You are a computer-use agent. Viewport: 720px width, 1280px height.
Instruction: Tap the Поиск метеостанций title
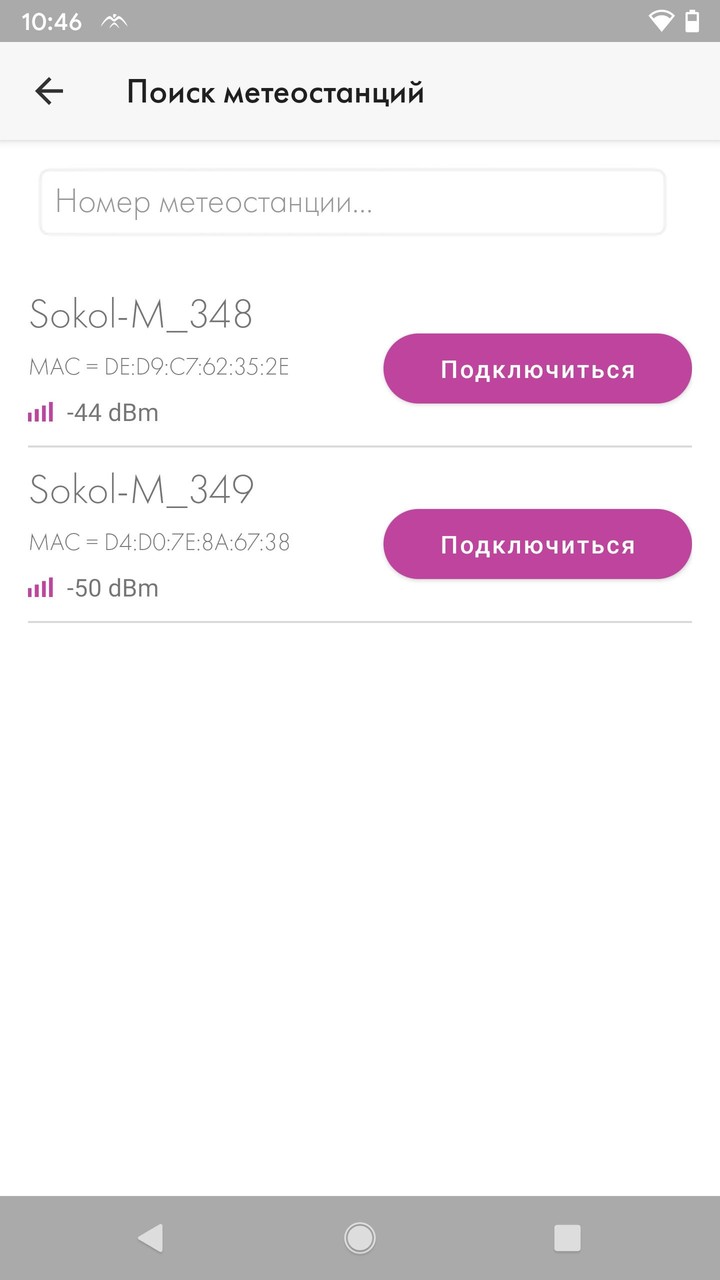tap(275, 91)
